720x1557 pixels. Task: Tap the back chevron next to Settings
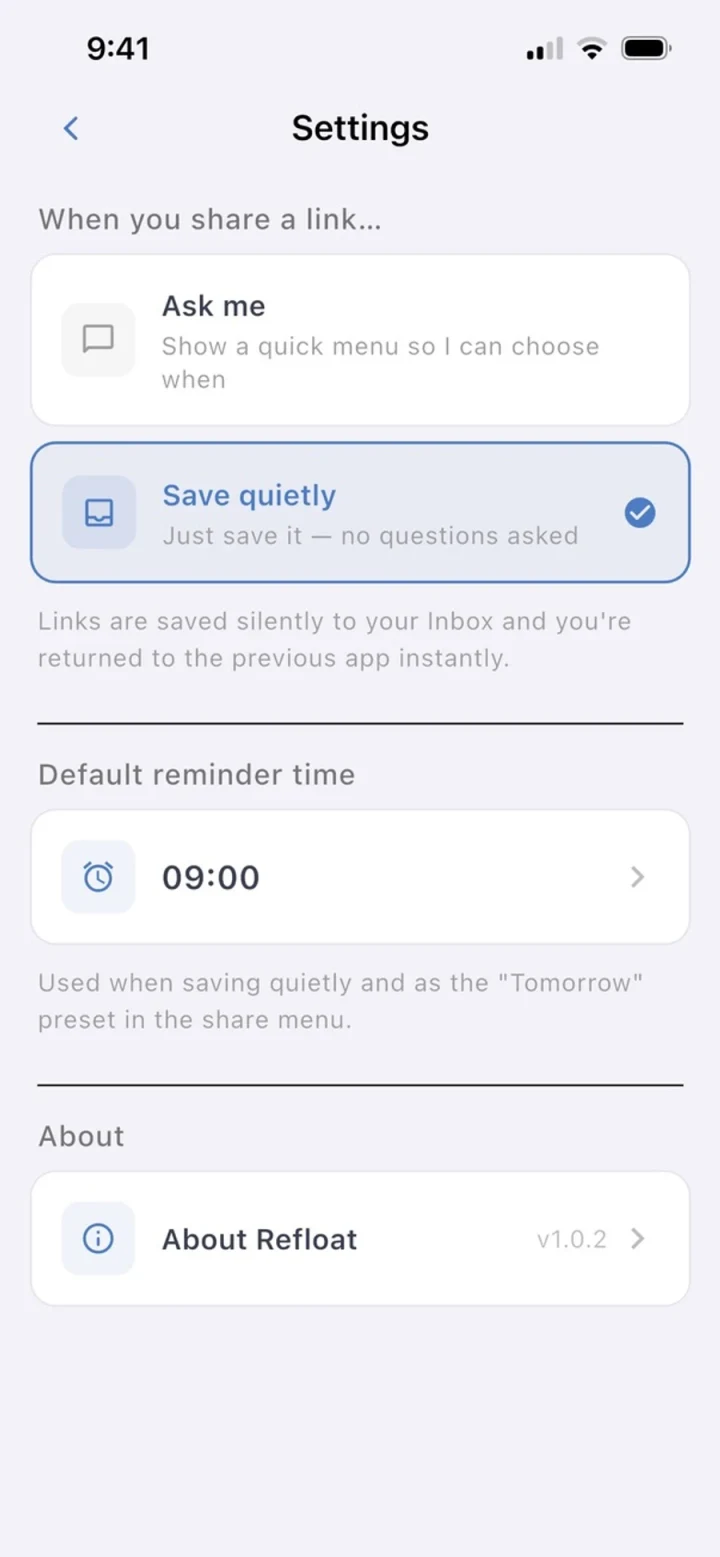pyautogui.click(x=70, y=128)
